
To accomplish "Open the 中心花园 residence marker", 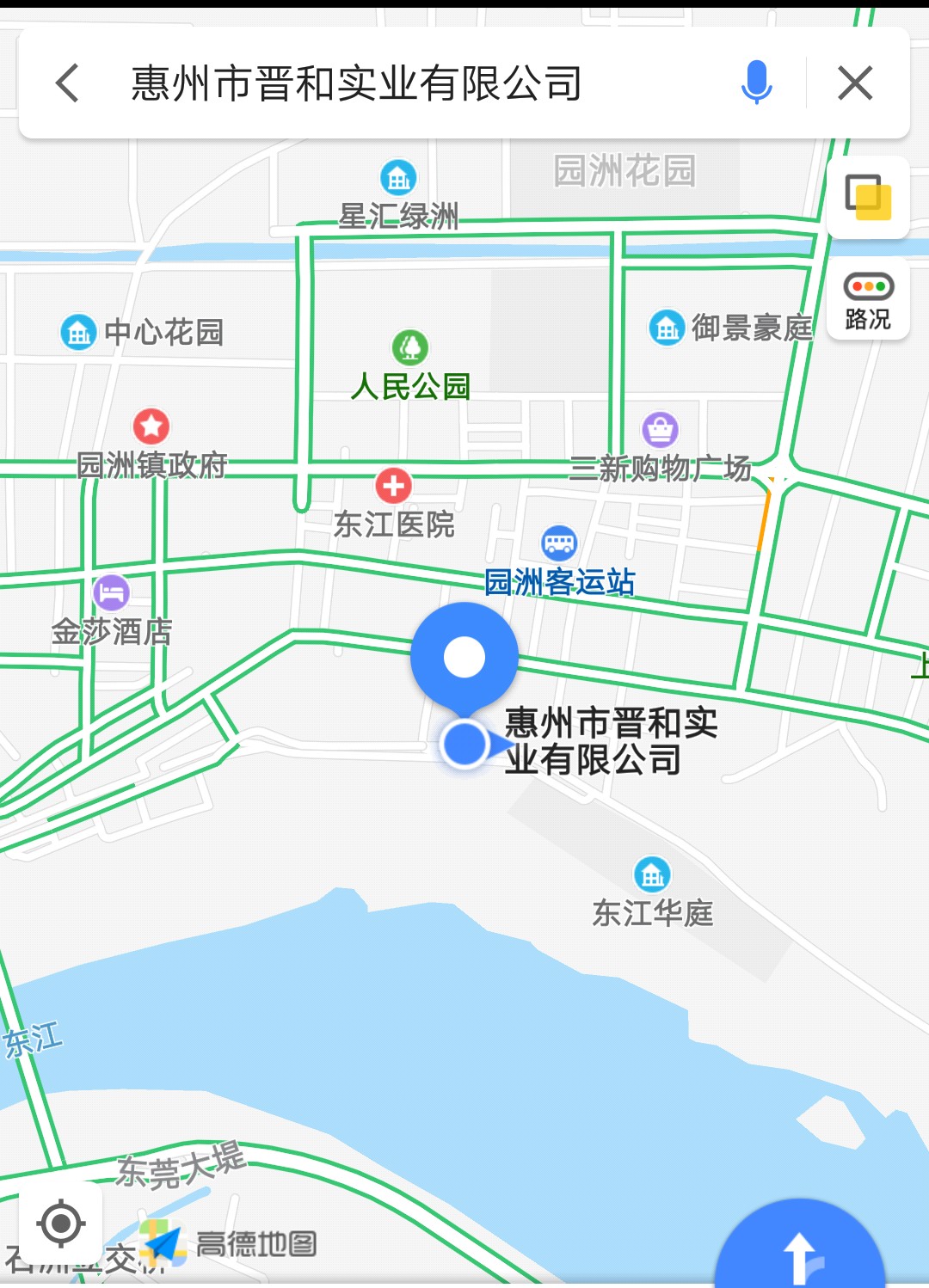I will click(x=78, y=332).
